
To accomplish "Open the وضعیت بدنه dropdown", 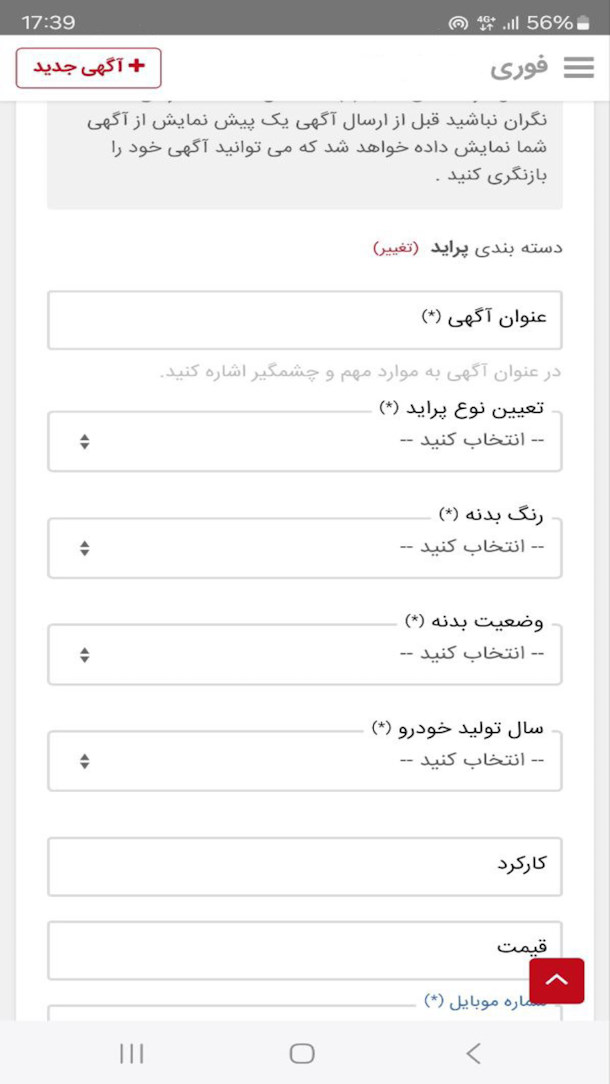I will [x=304, y=654].
